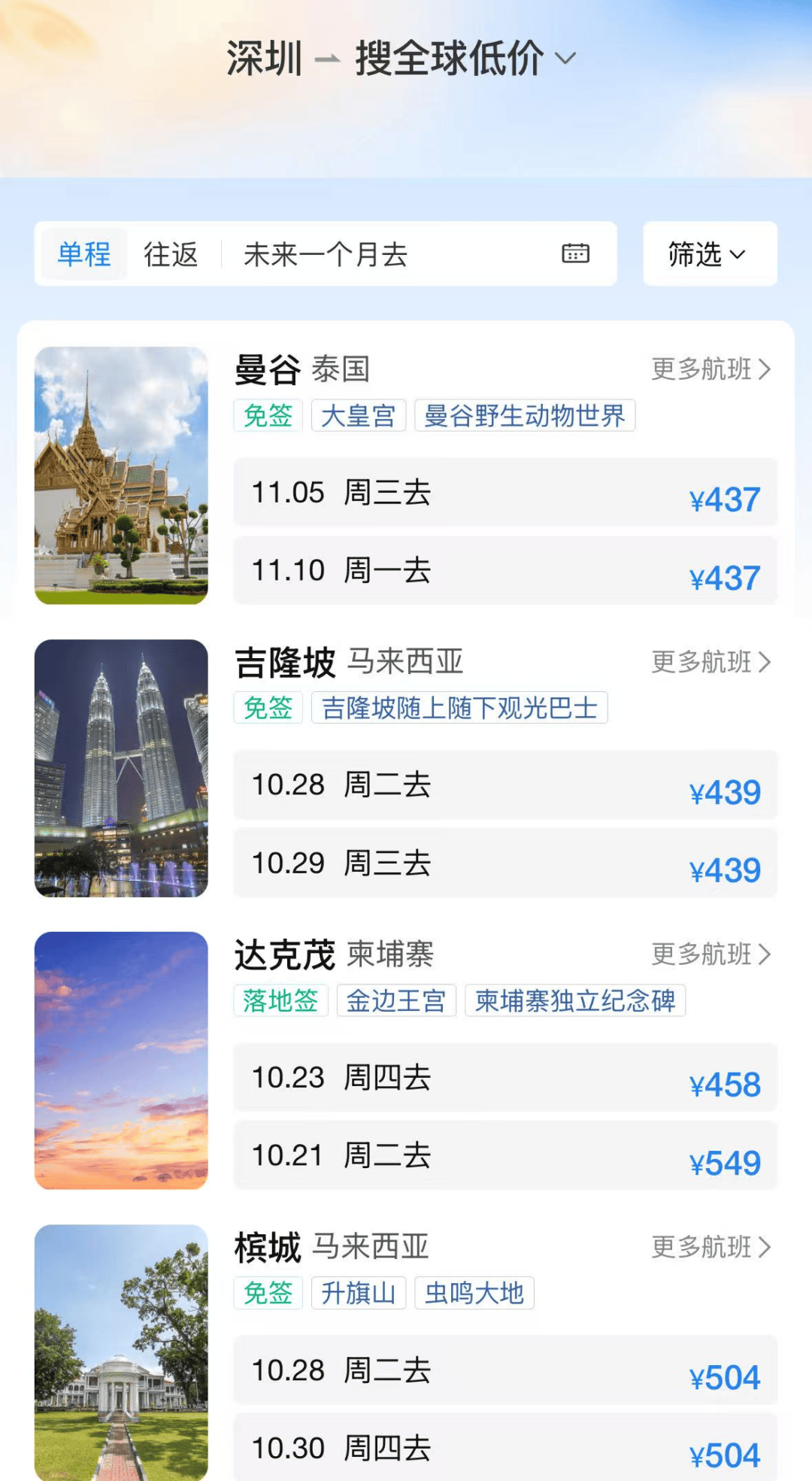The height and width of the screenshot is (1481, 812).
Task: Open the 搜全球低价 destination dropdown
Action: tap(464, 59)
